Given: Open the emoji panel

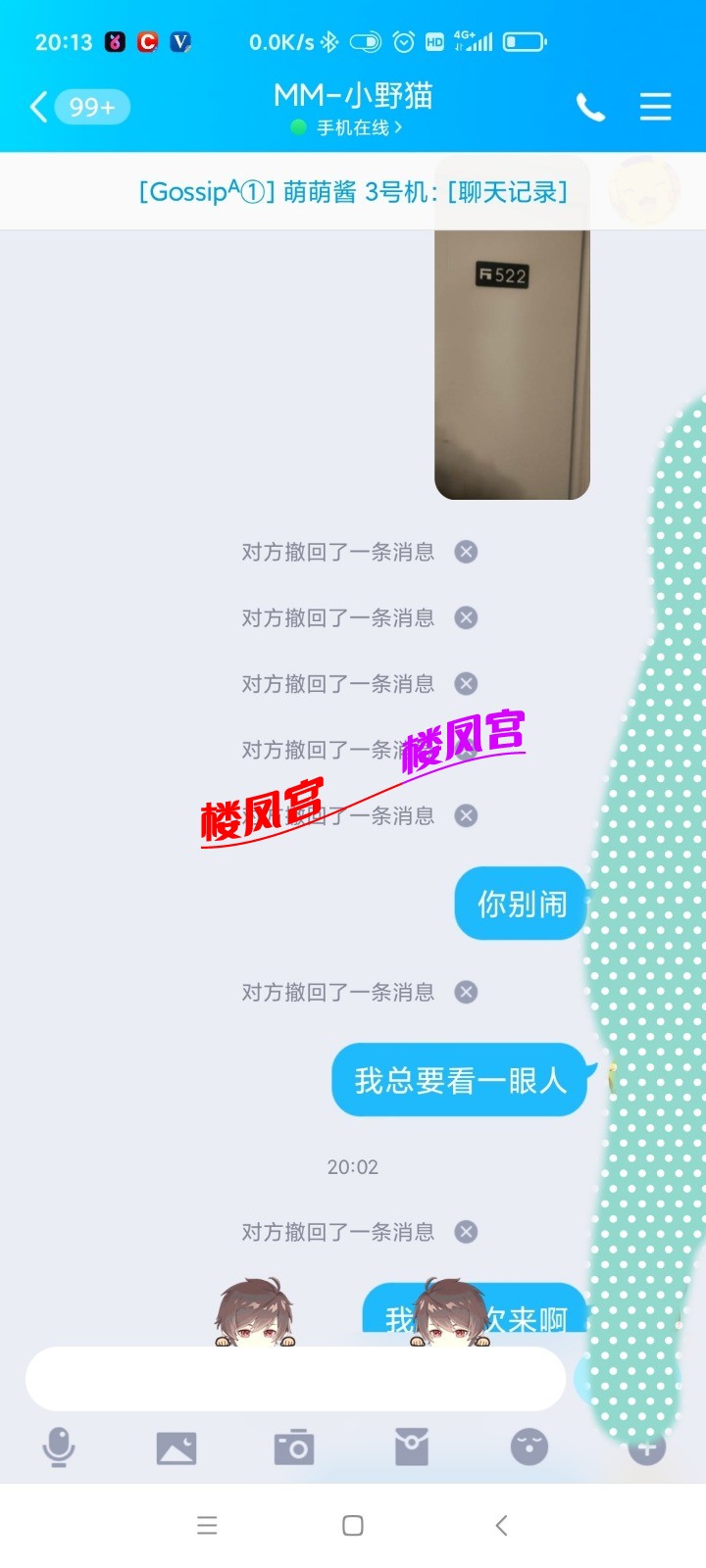Looking at the screenshot, I should 529,1446.
